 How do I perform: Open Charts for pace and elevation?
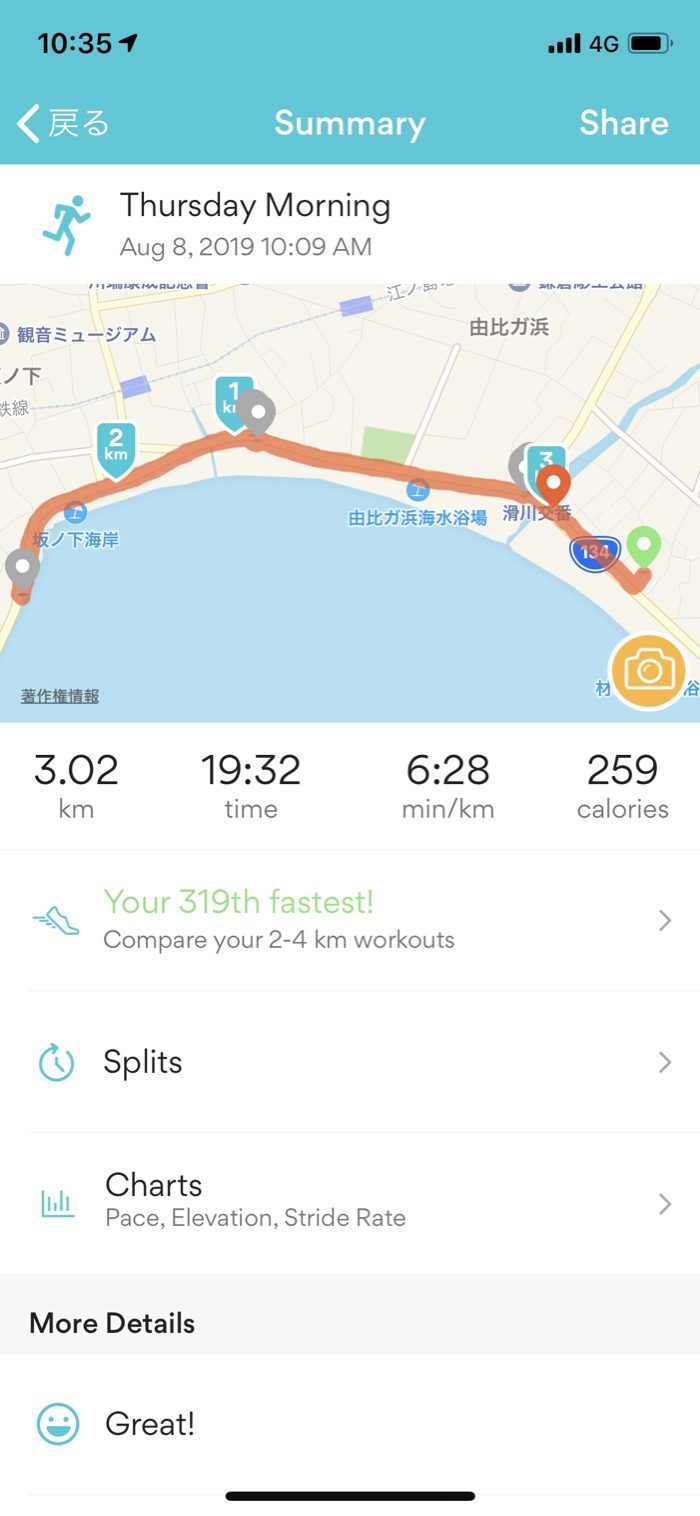point(350,1200)
